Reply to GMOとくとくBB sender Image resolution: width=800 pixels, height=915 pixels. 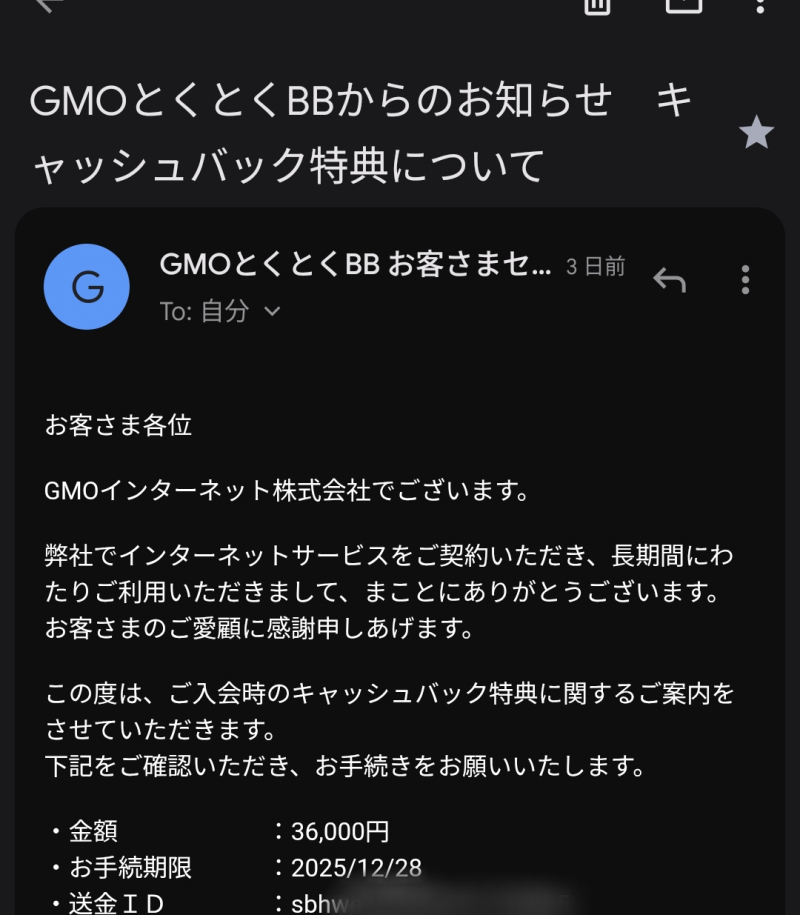[x=669, y=280]
